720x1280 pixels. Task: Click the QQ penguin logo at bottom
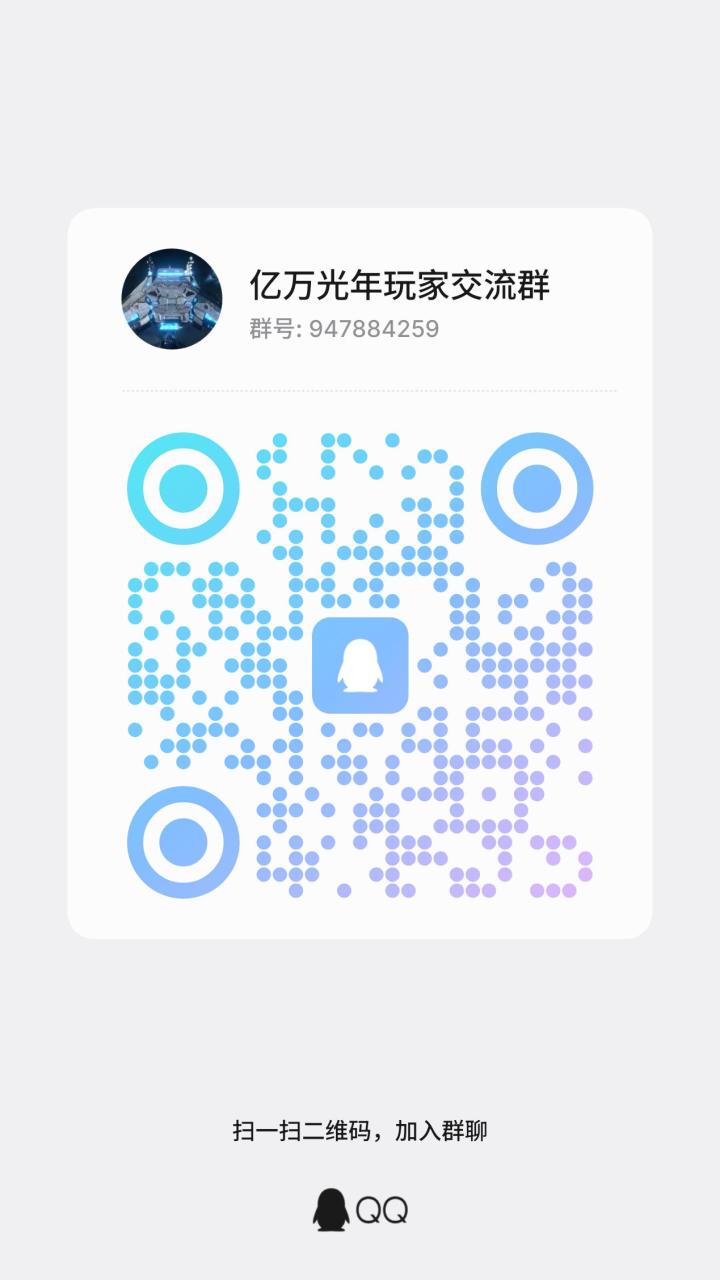(330, 1208)
